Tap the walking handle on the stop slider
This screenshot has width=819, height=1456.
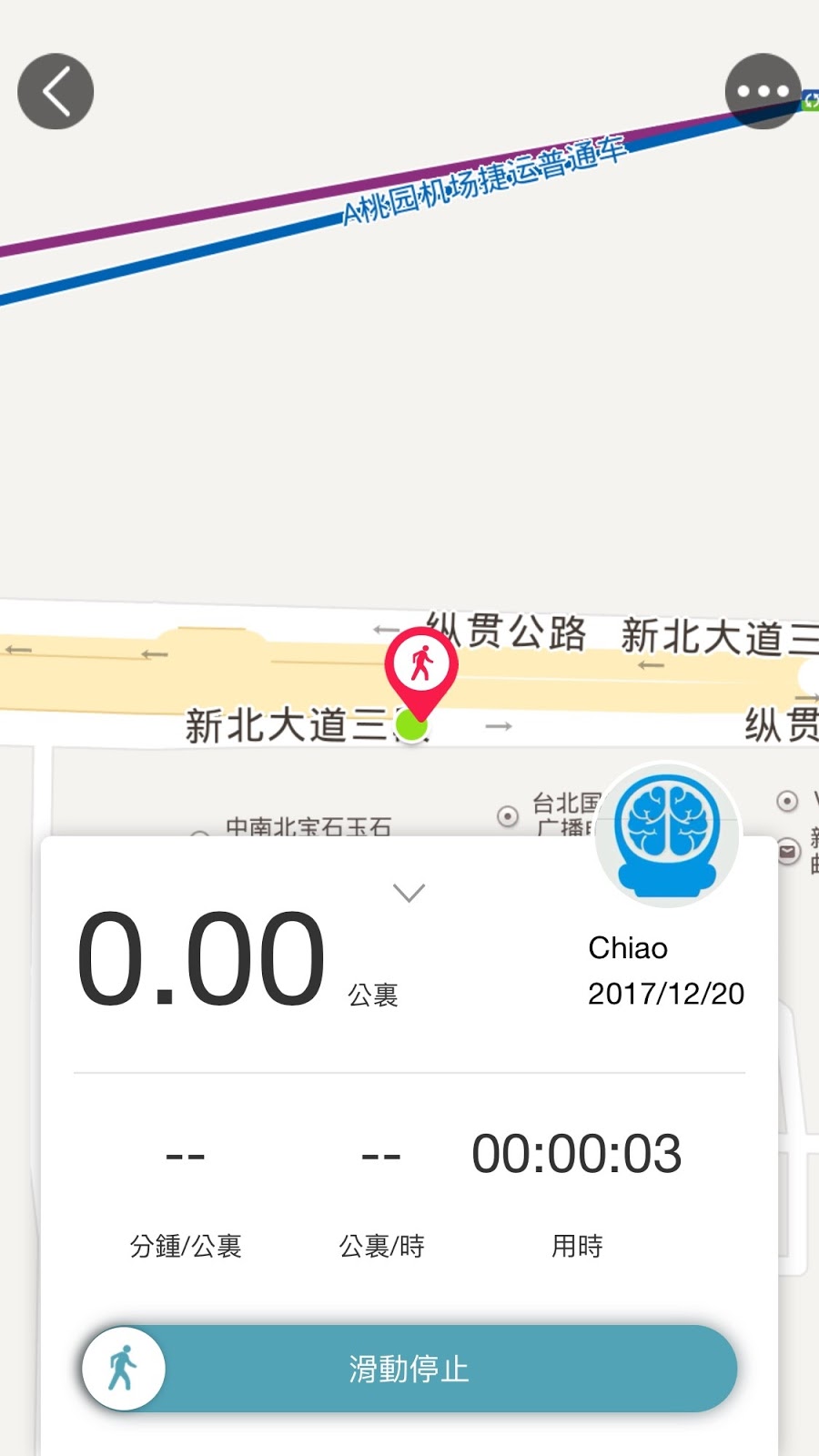(x=124, y=1368)
